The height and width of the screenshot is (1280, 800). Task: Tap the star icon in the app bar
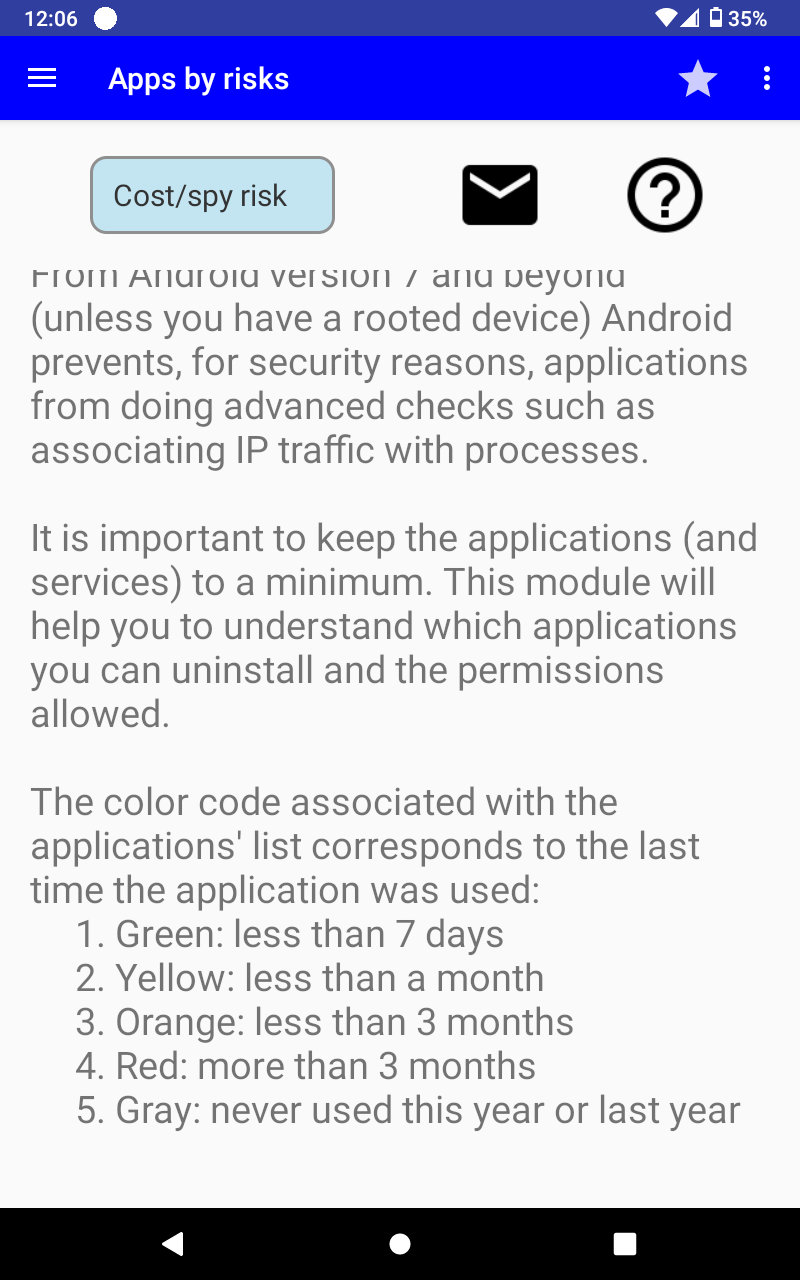[697, 79]
